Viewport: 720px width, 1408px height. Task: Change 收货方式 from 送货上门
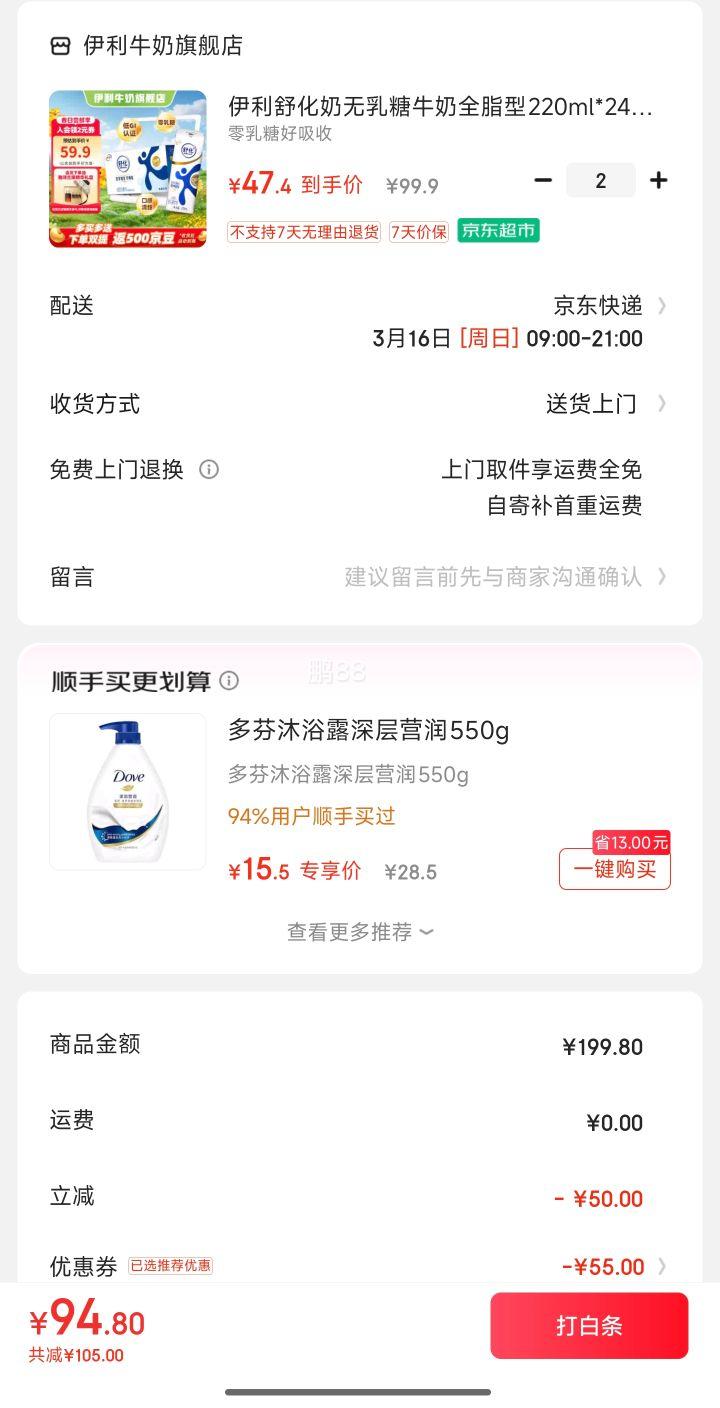point(360,404)
